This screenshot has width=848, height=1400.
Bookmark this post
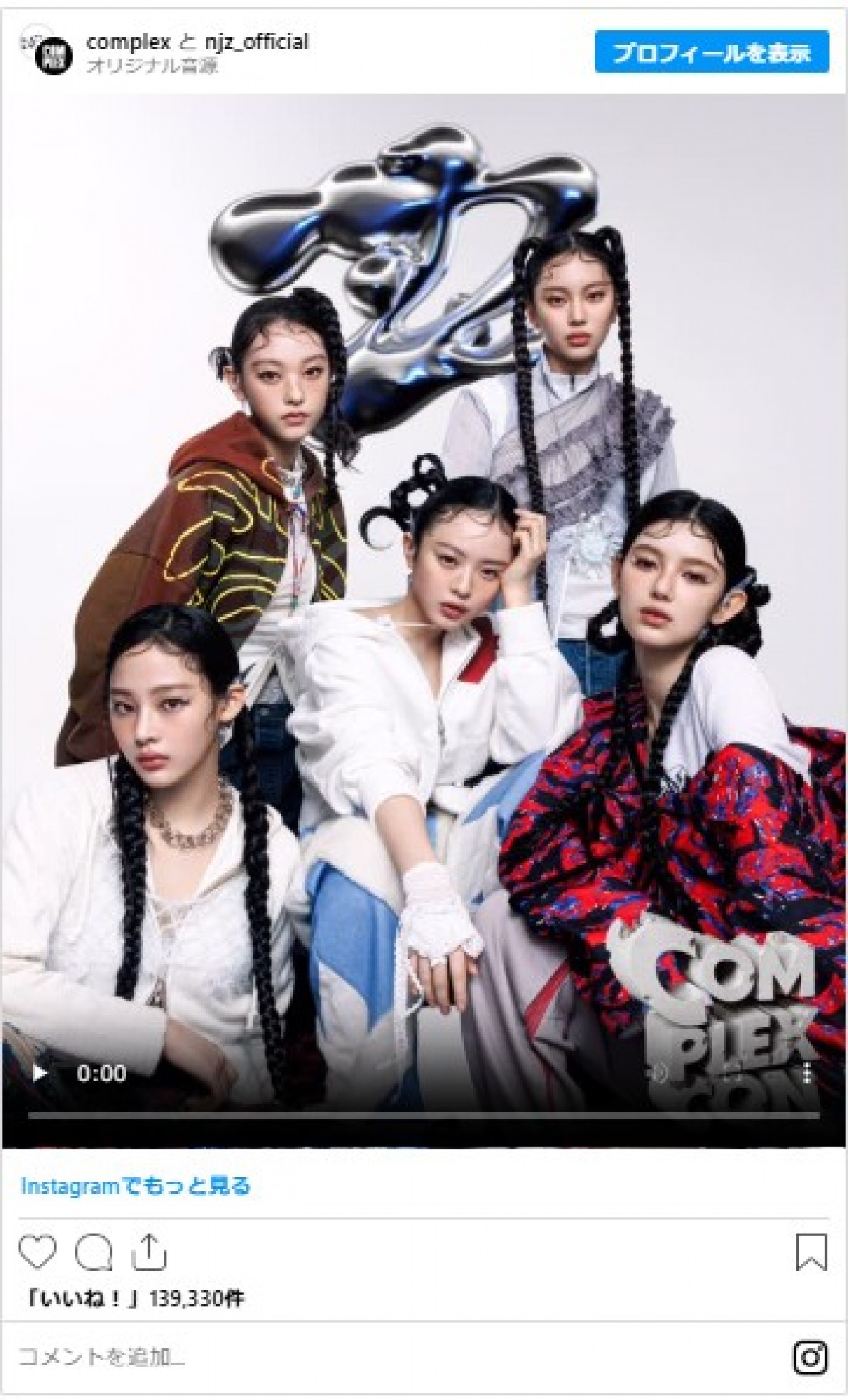tap(811, 1252)
